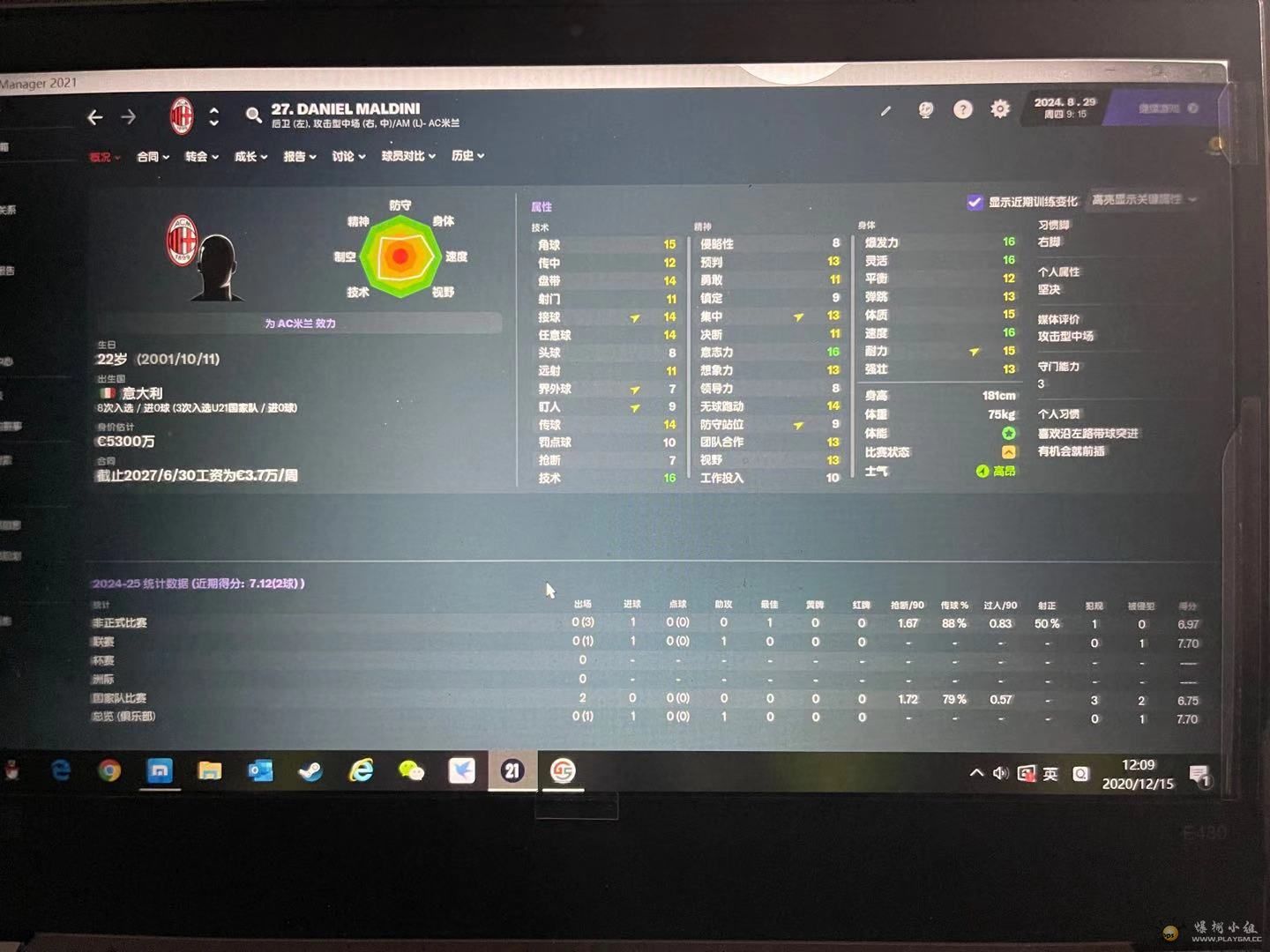Open the help question mark

pyautogui.click(x=962, y=109)
